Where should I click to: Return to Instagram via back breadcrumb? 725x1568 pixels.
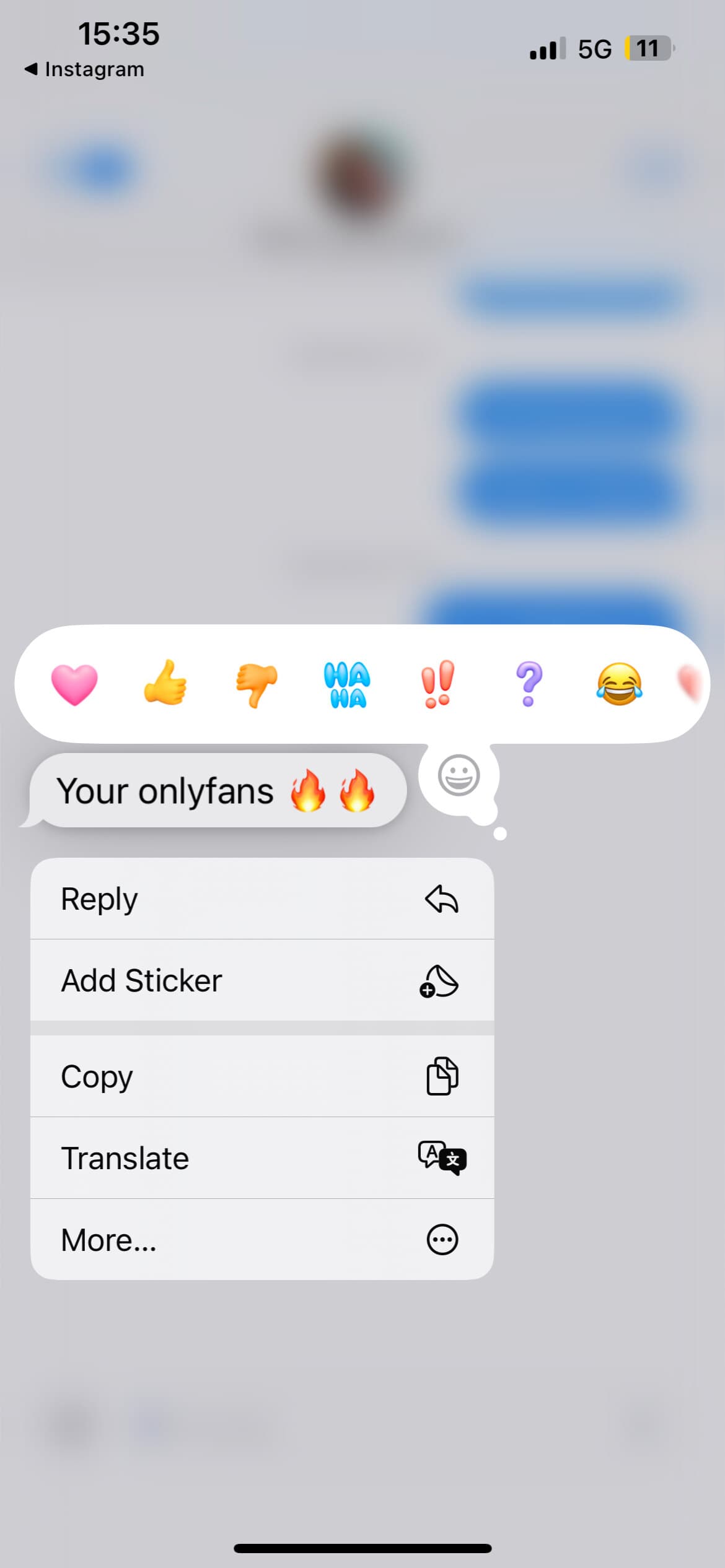[84, 69]
